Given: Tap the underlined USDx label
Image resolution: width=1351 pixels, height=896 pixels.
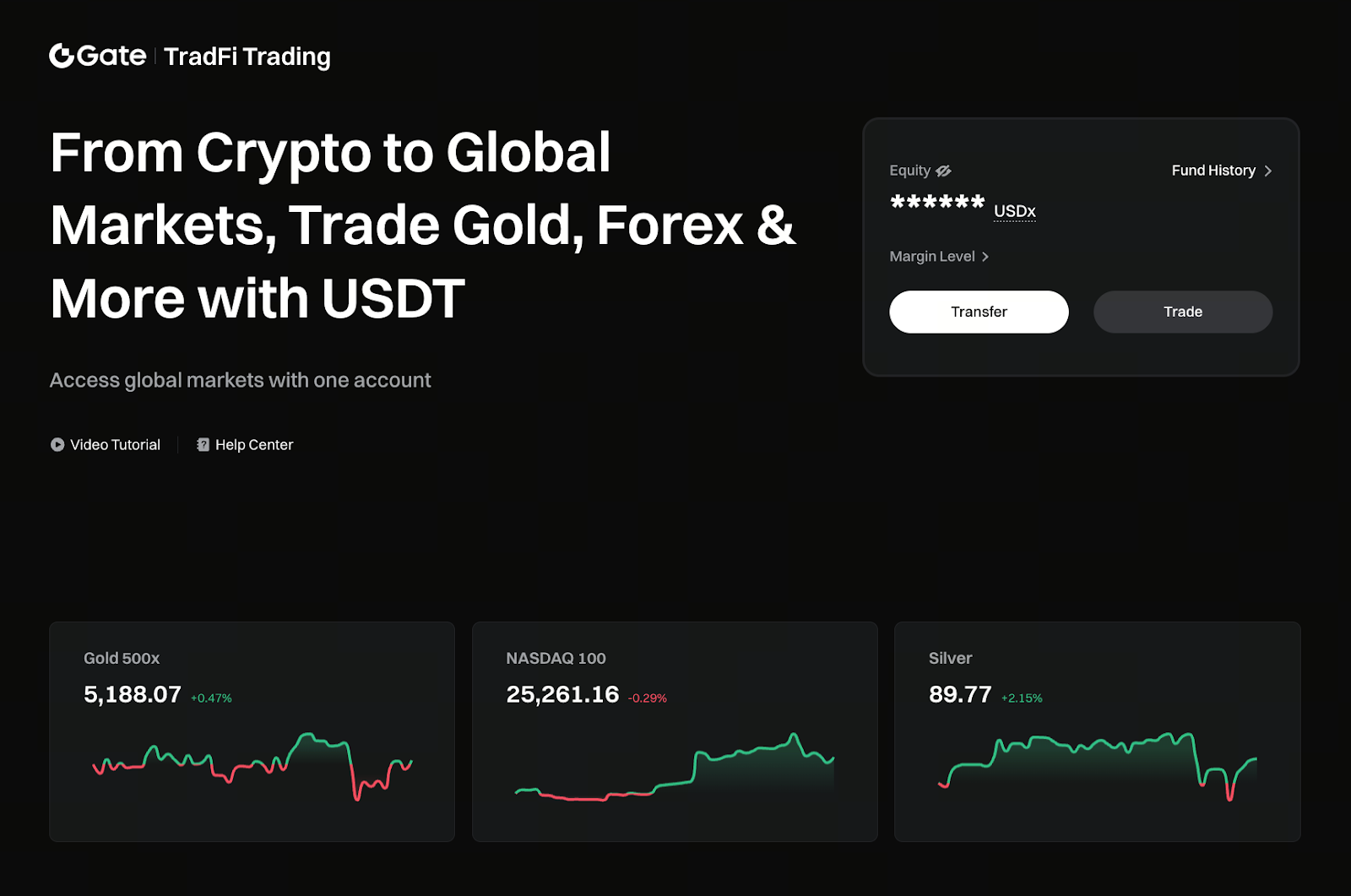Looking at the screenshot, I should (1014, 211).
